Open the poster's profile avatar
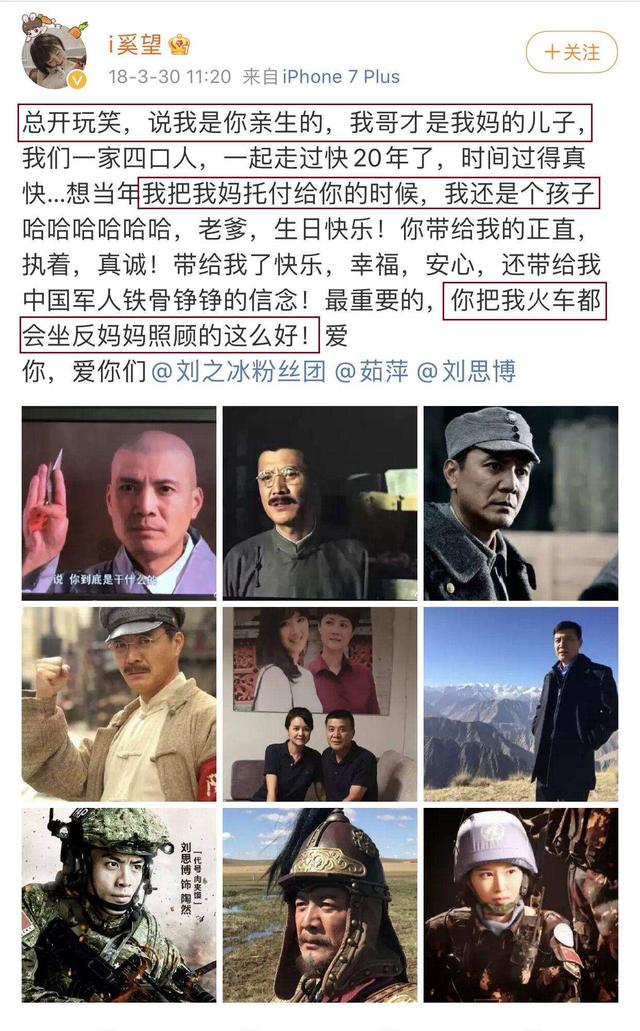The height and width of the screenshot is (1031, 640). coord(55,55)
